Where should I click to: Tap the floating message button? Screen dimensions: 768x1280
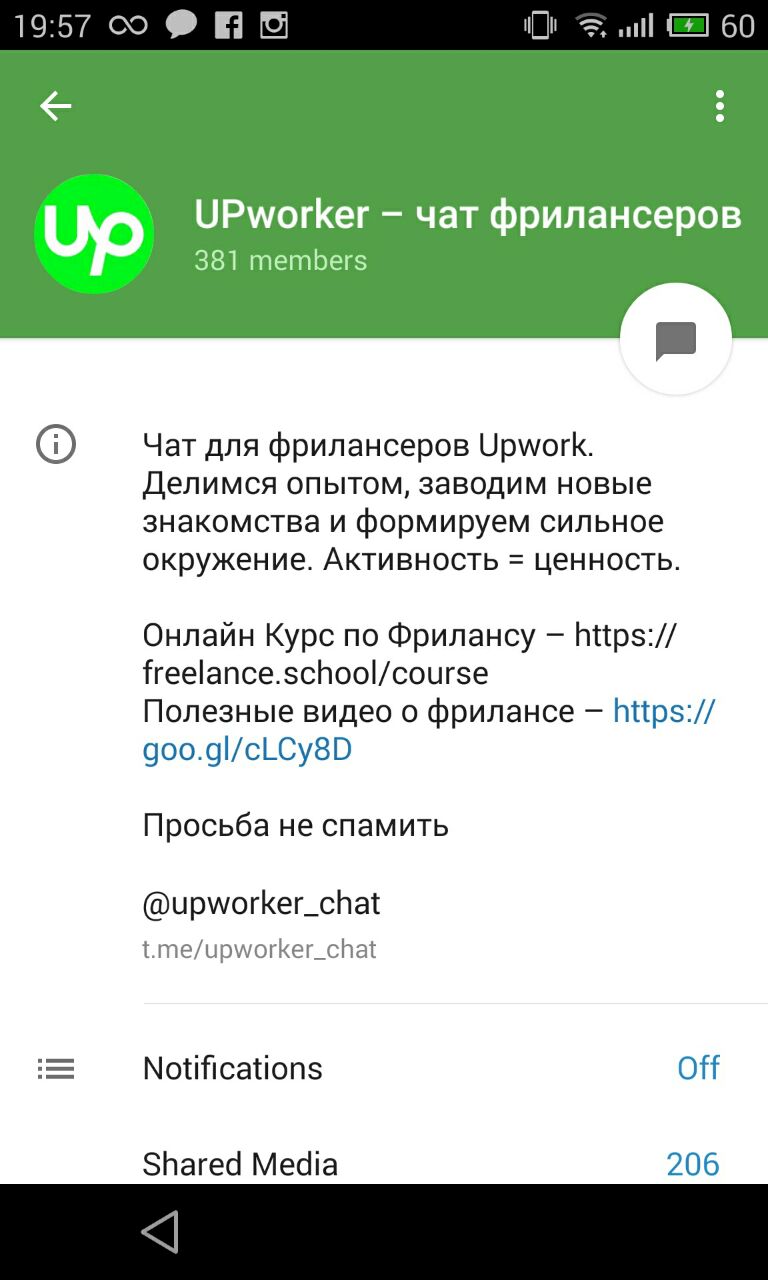click(x=675, y=340)
